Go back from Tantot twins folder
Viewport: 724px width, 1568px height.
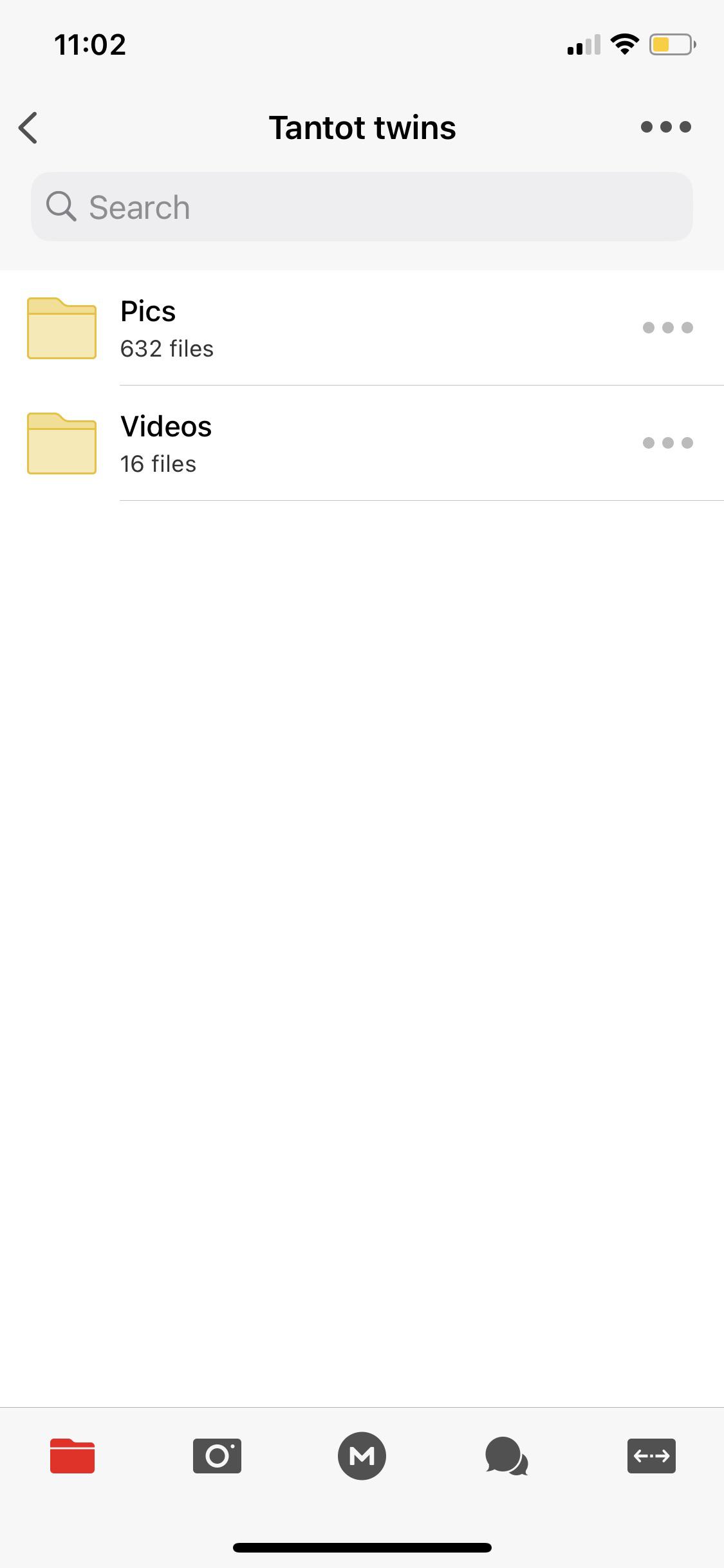click(28, 127)
